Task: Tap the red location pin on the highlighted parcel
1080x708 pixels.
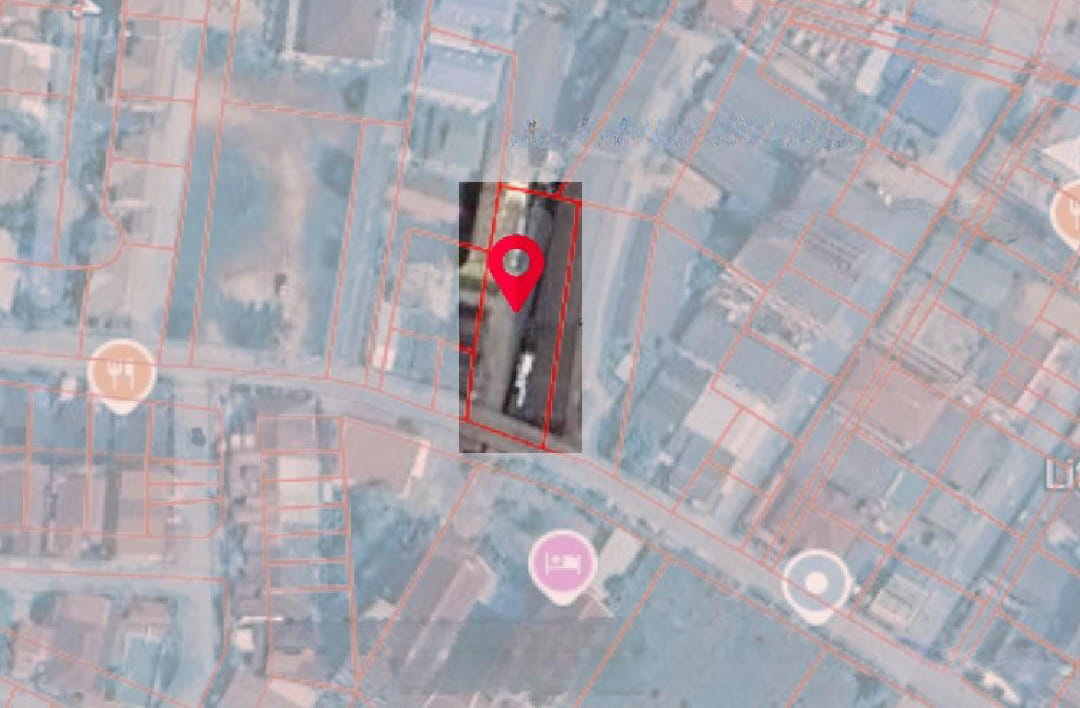Action: coord(516,268)
